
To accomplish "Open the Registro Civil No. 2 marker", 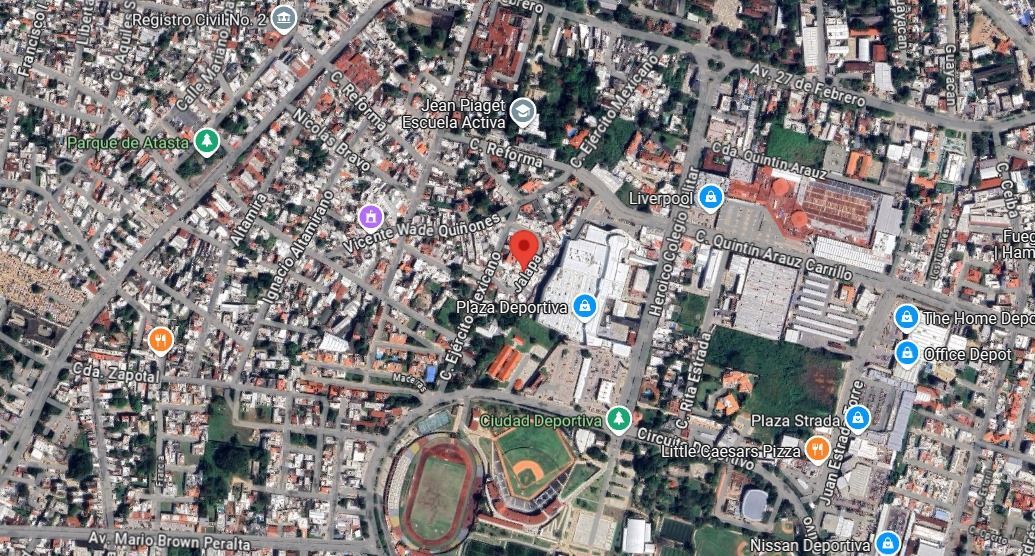I will click(283, 20).
